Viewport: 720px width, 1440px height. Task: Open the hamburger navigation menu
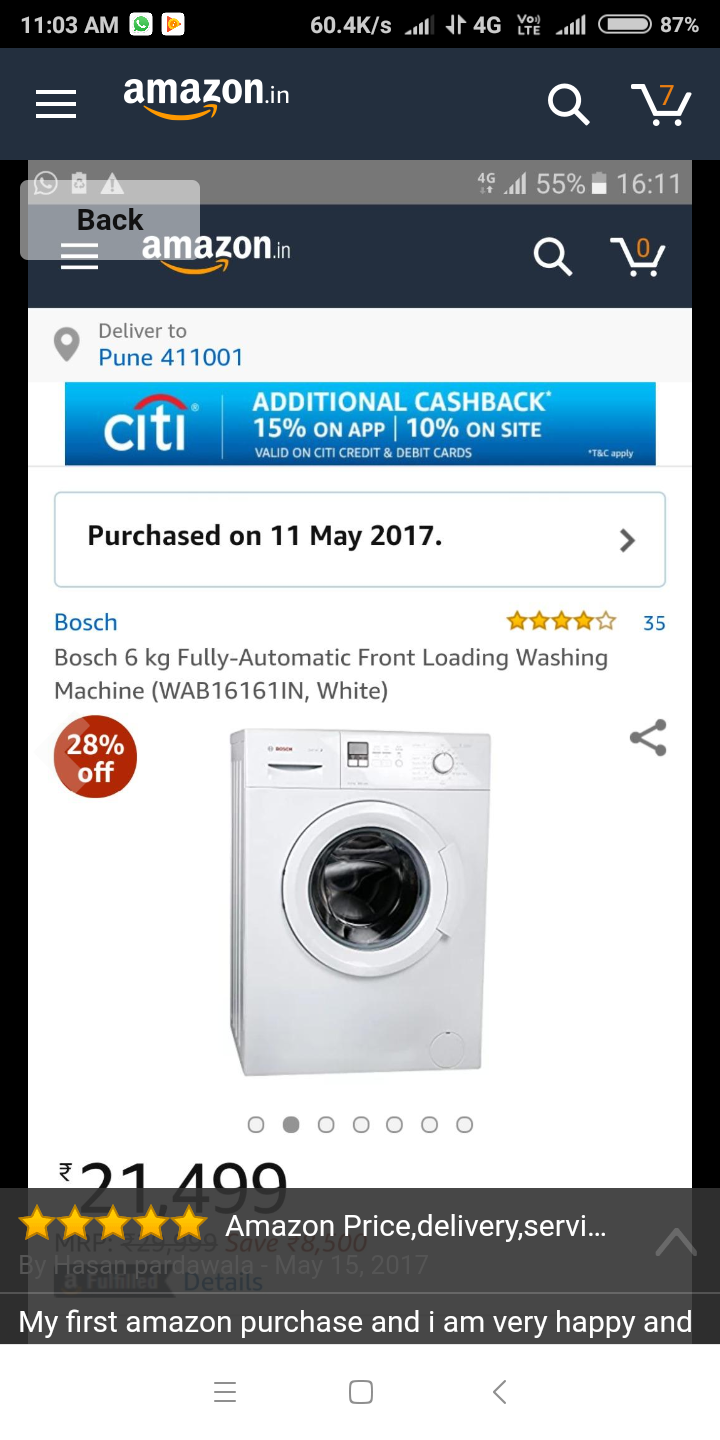56,104
